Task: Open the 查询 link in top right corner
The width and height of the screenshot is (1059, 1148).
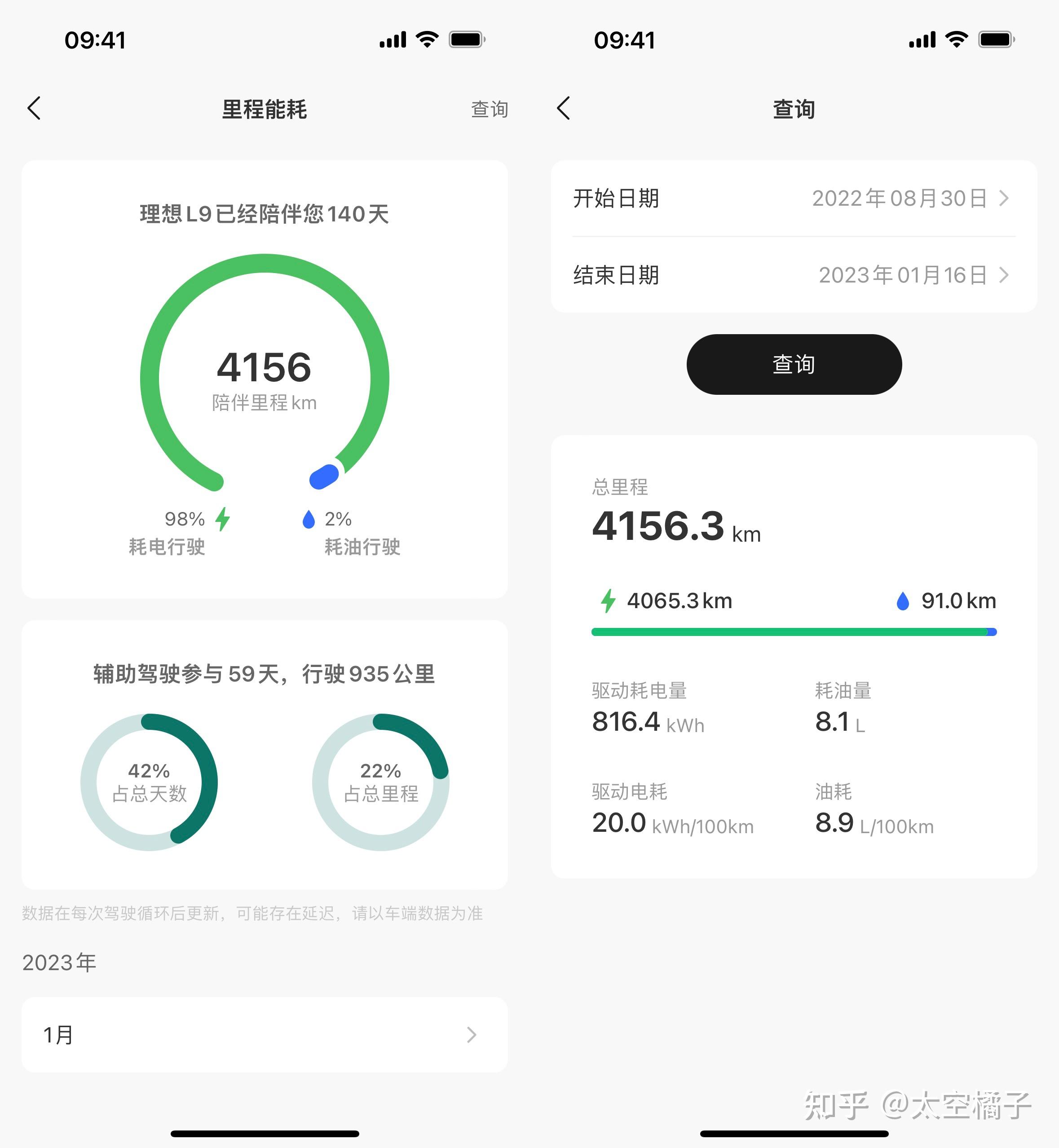Action: [x=490, y=109]
